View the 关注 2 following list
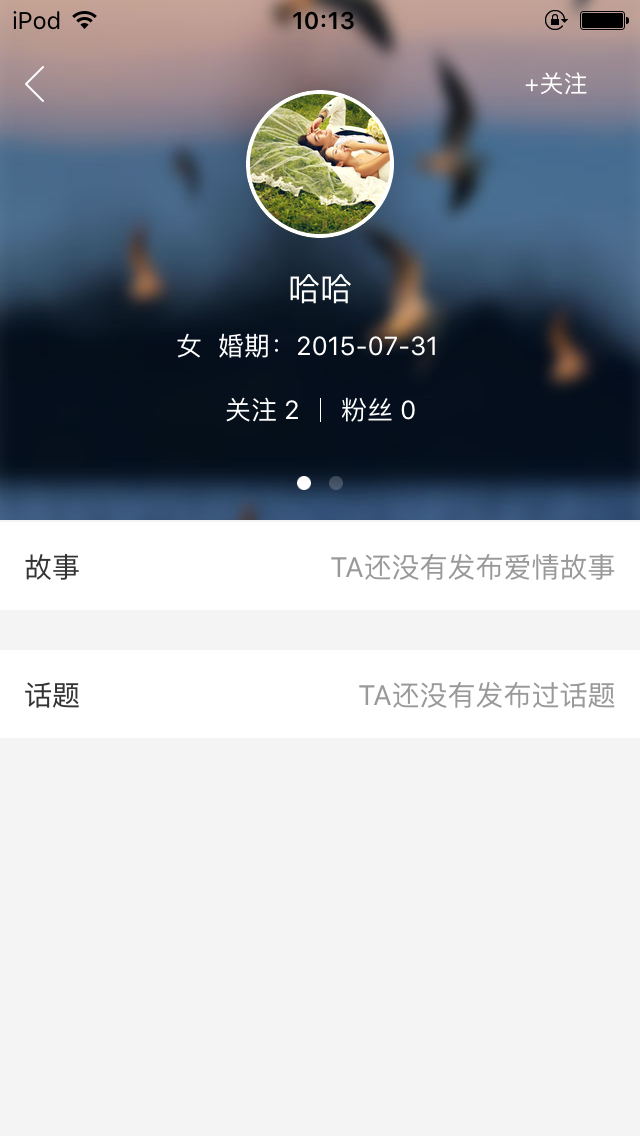The width and height of the screenshot is (640, 1136). (x=262, y=410)
